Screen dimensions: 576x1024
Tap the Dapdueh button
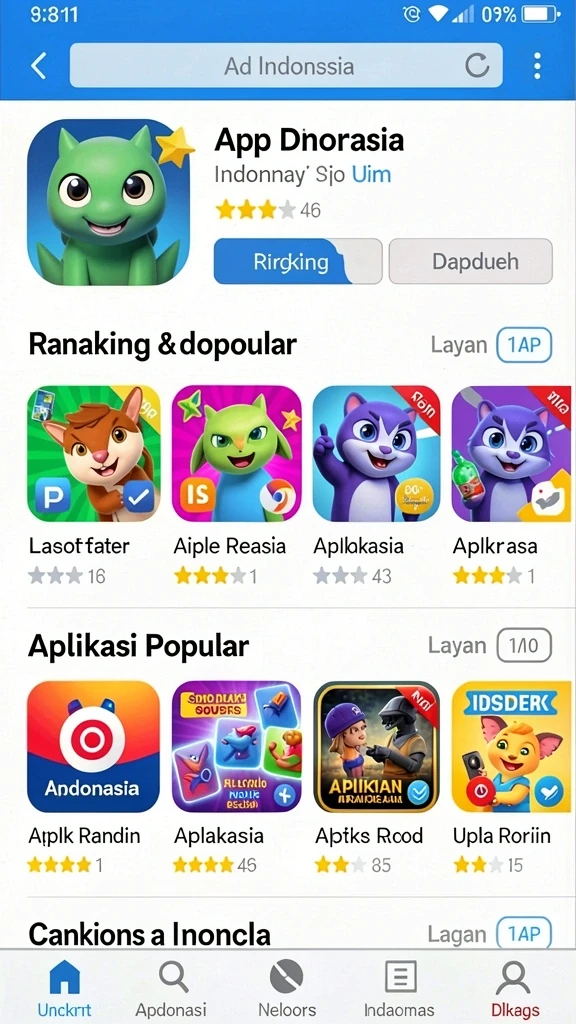[x=471, y=261]
